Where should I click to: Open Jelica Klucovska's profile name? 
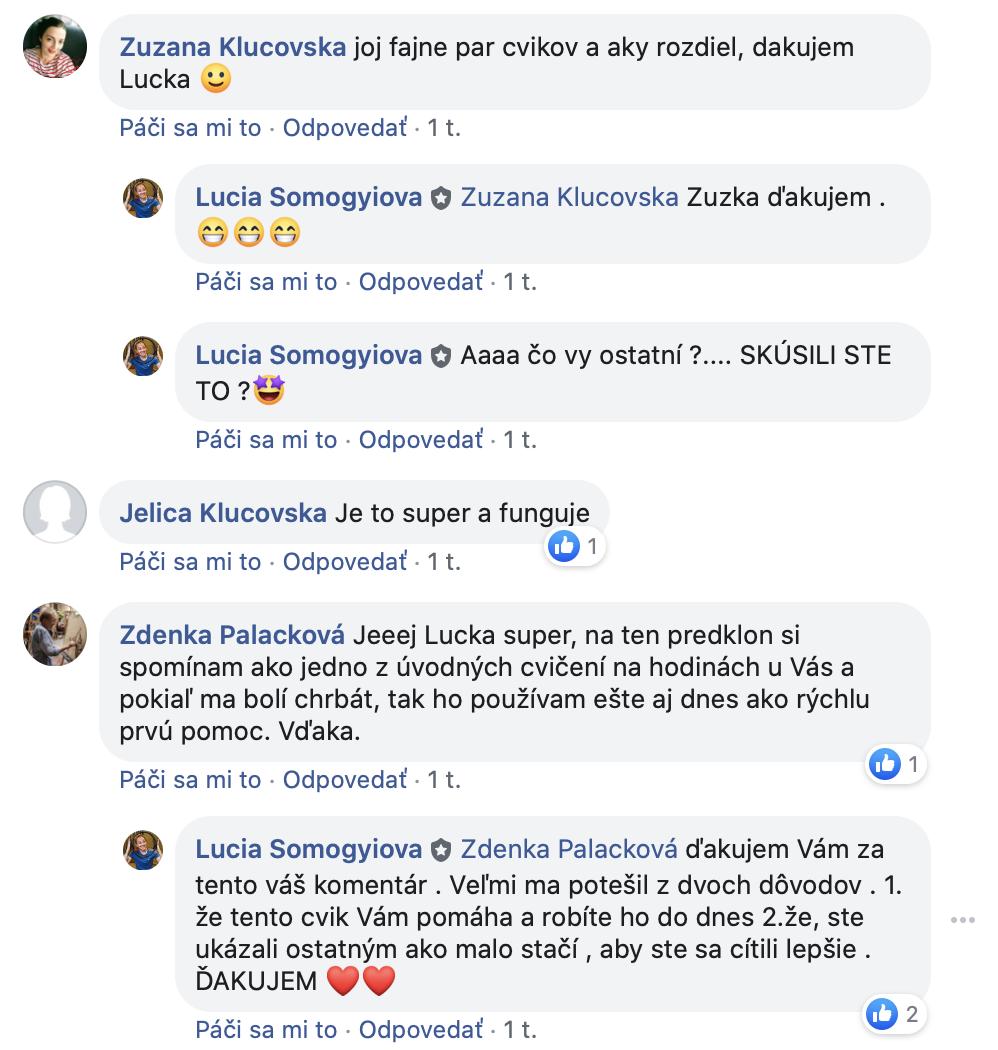[x=223, y=514]
